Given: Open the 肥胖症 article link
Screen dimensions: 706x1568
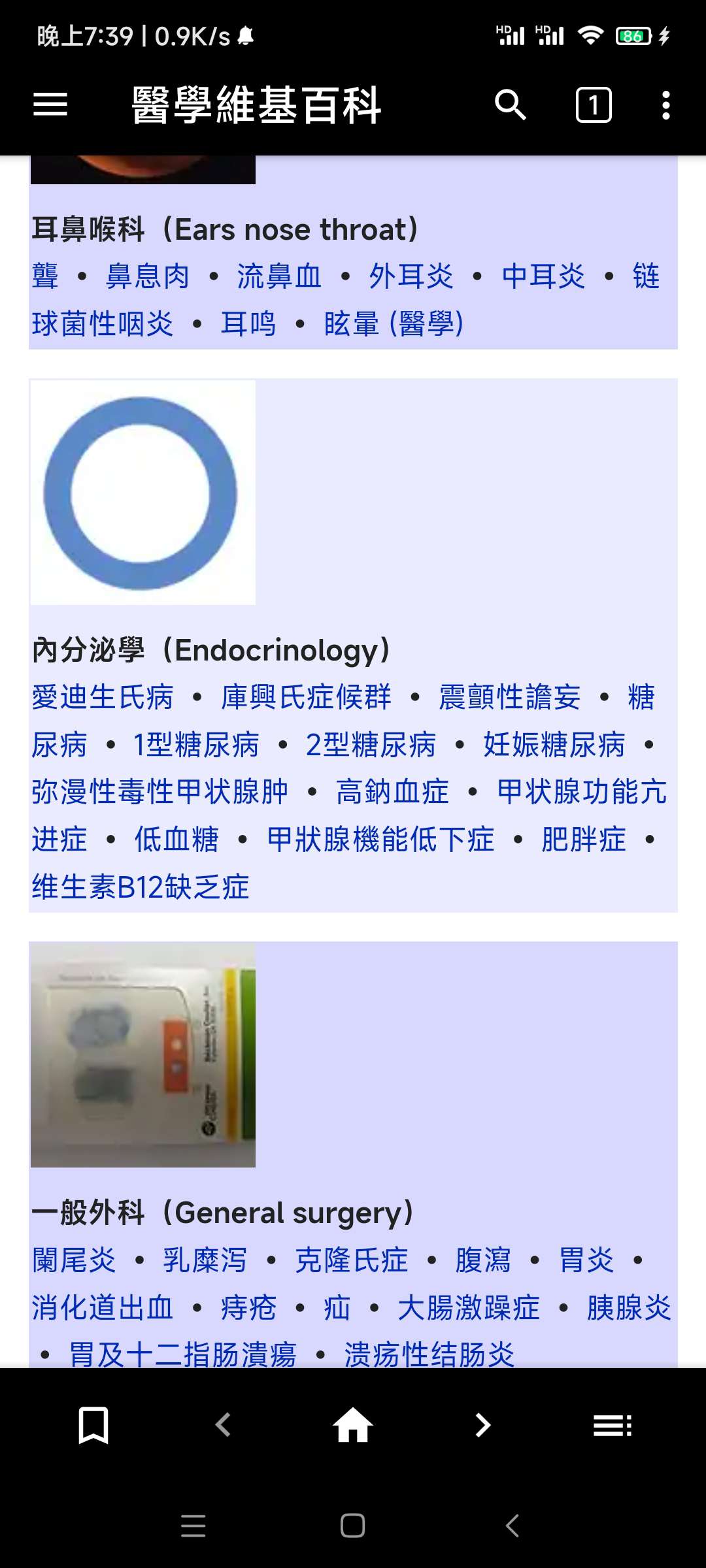Looking at the screenshot, I should pyautogui.click(x=584, y=840).
